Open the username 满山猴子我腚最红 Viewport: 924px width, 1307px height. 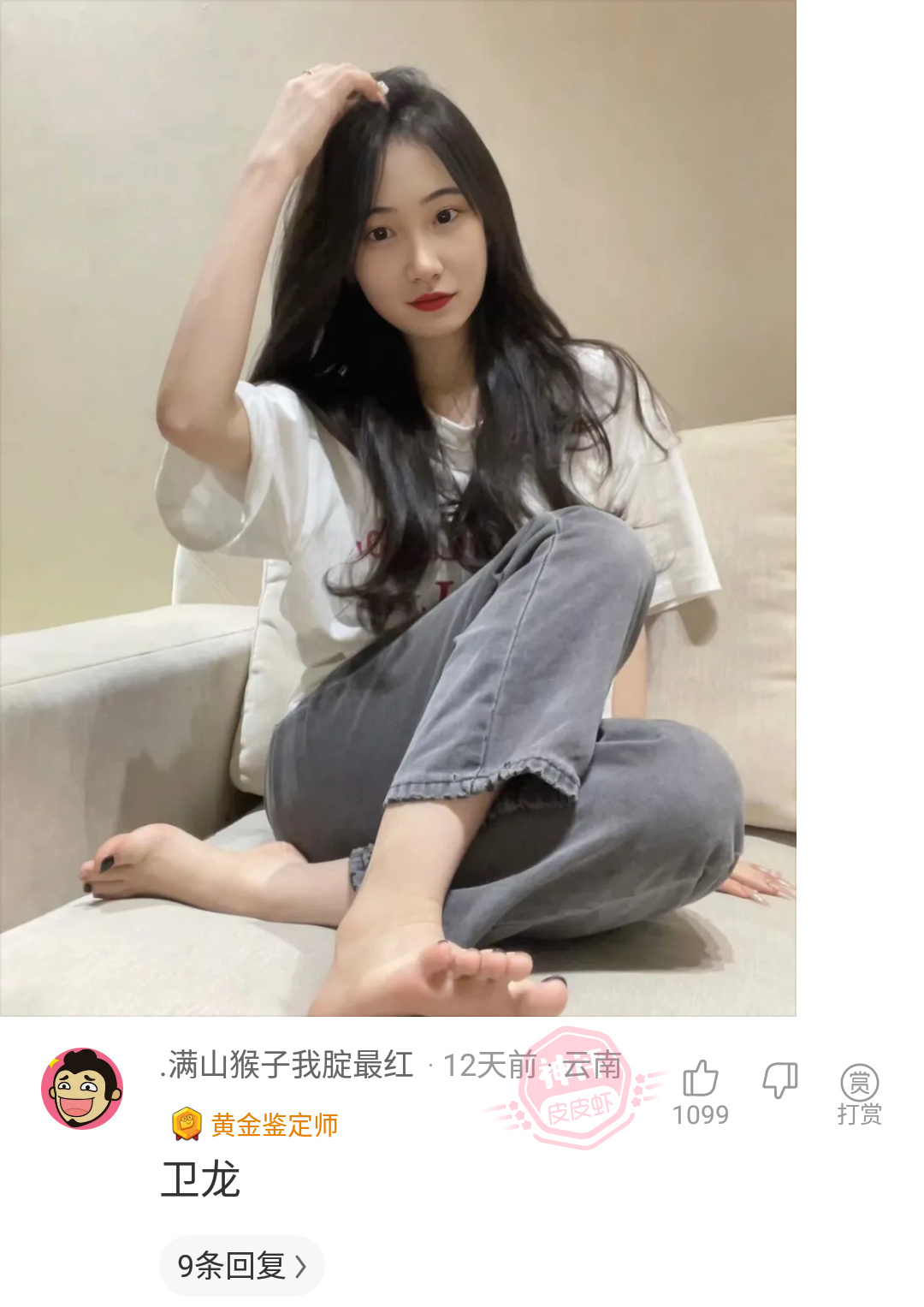(x=289, y=1065)
